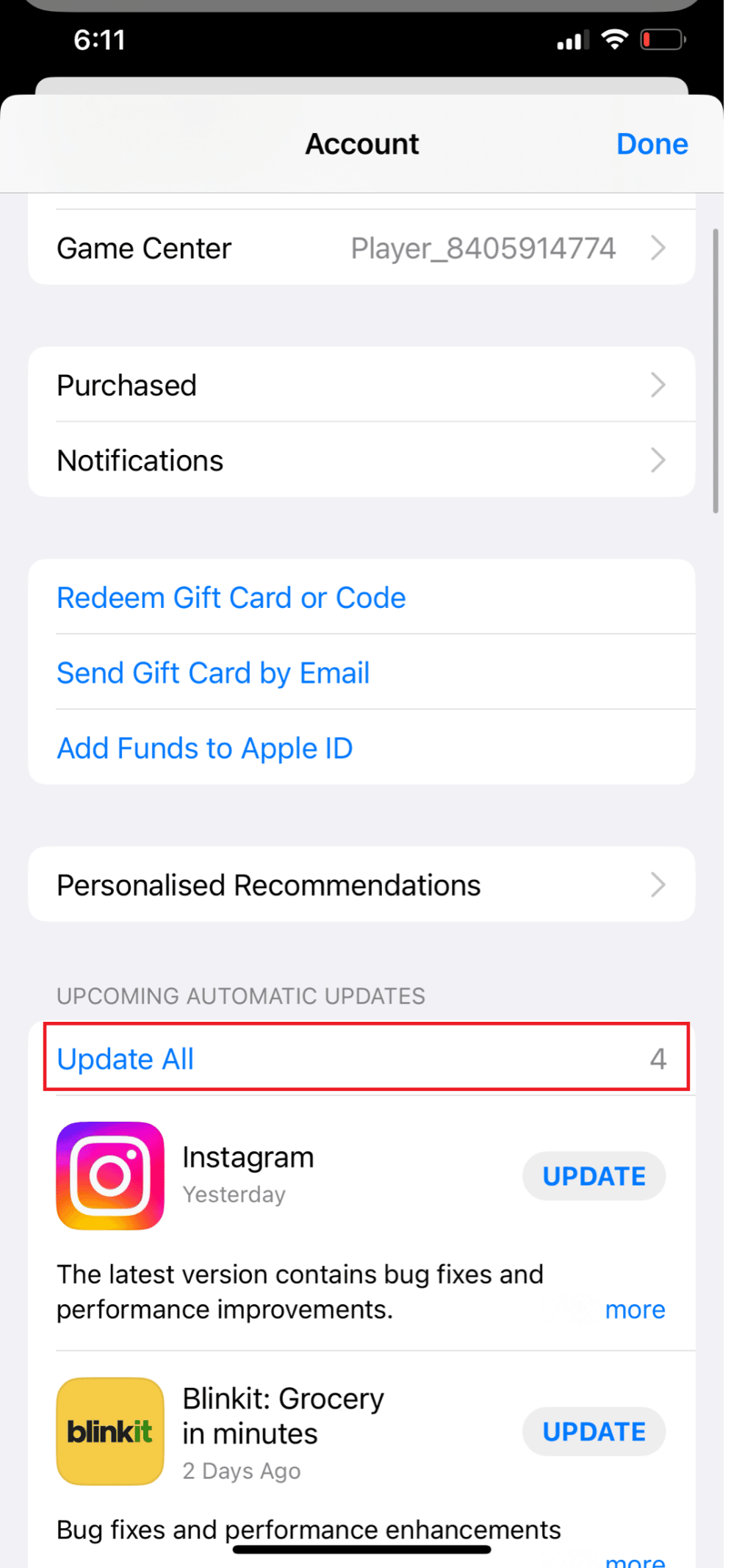Open Personalised Recommendations
Image resolution: width=753 pixels, height=1568 pixels.
361,885
